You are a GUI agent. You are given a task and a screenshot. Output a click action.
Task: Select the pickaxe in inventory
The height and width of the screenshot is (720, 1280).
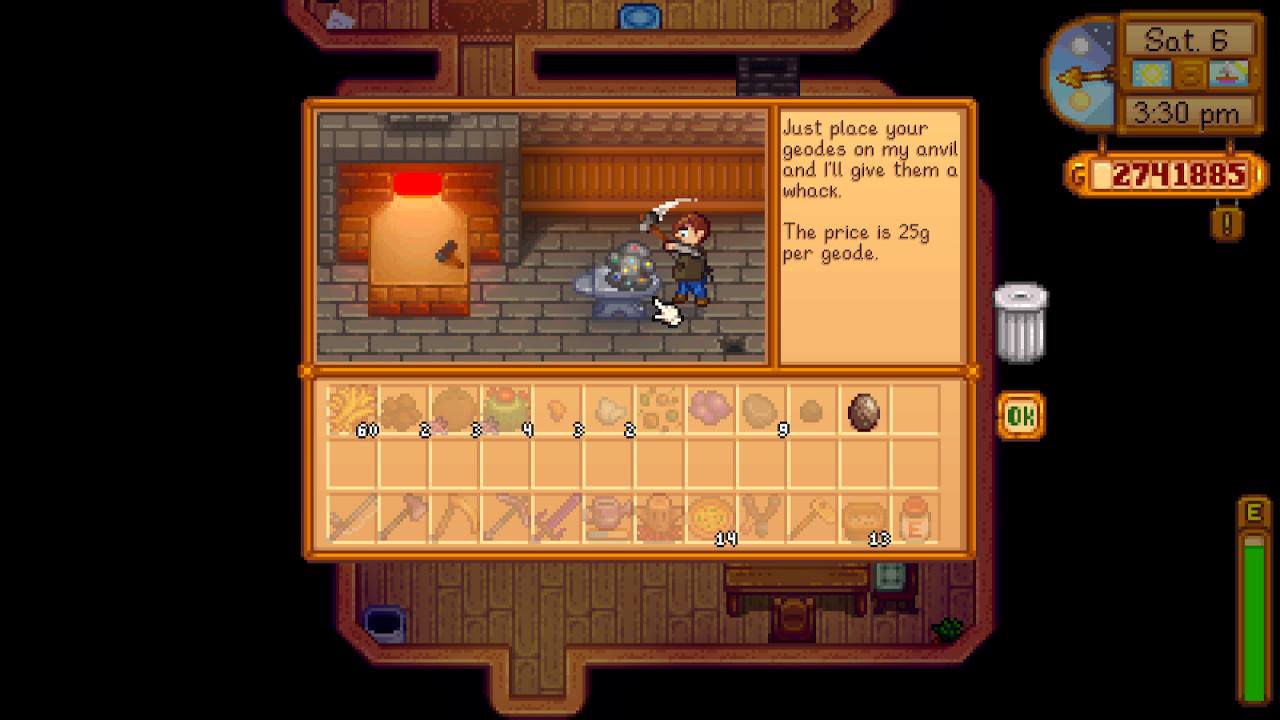pos(506,519)
